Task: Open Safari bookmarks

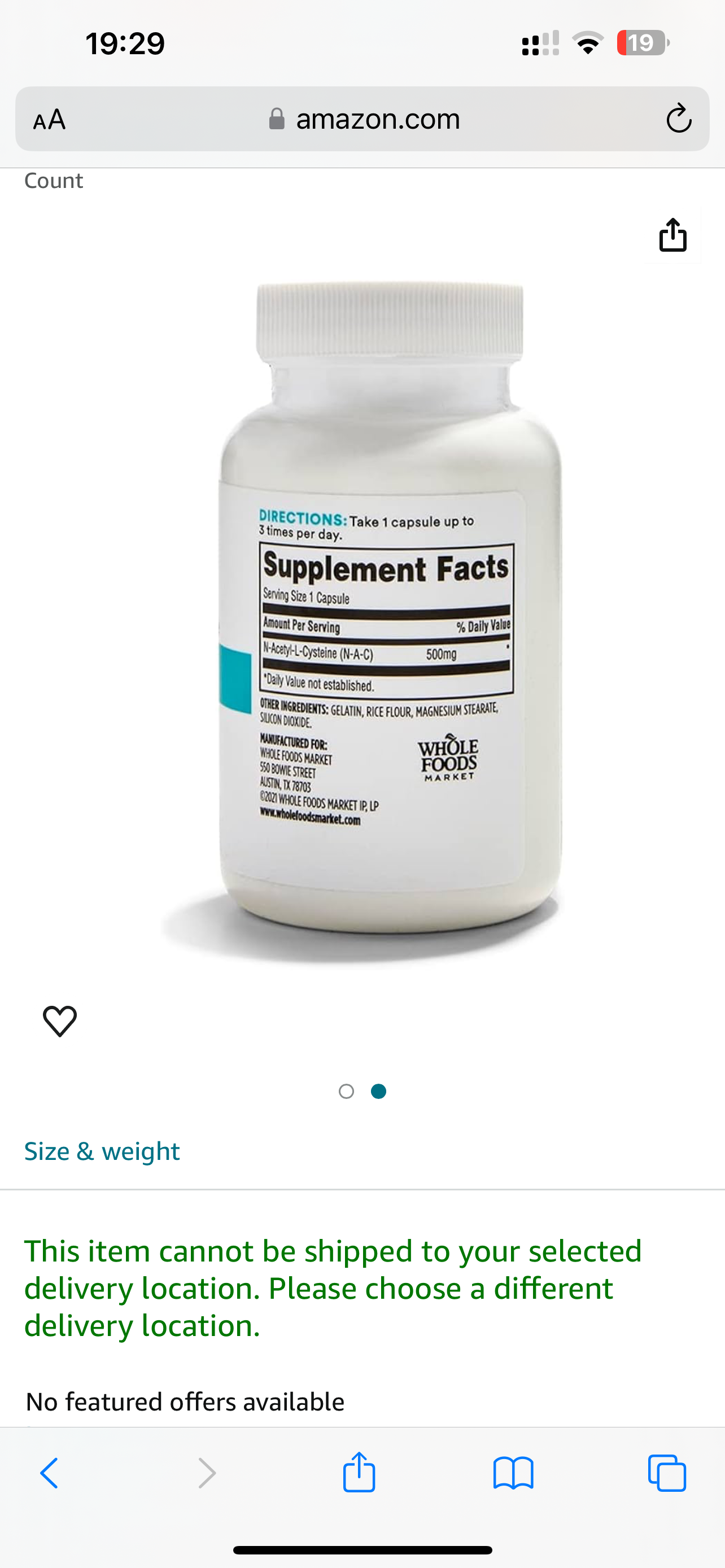Action: (x=513, y=1474)
